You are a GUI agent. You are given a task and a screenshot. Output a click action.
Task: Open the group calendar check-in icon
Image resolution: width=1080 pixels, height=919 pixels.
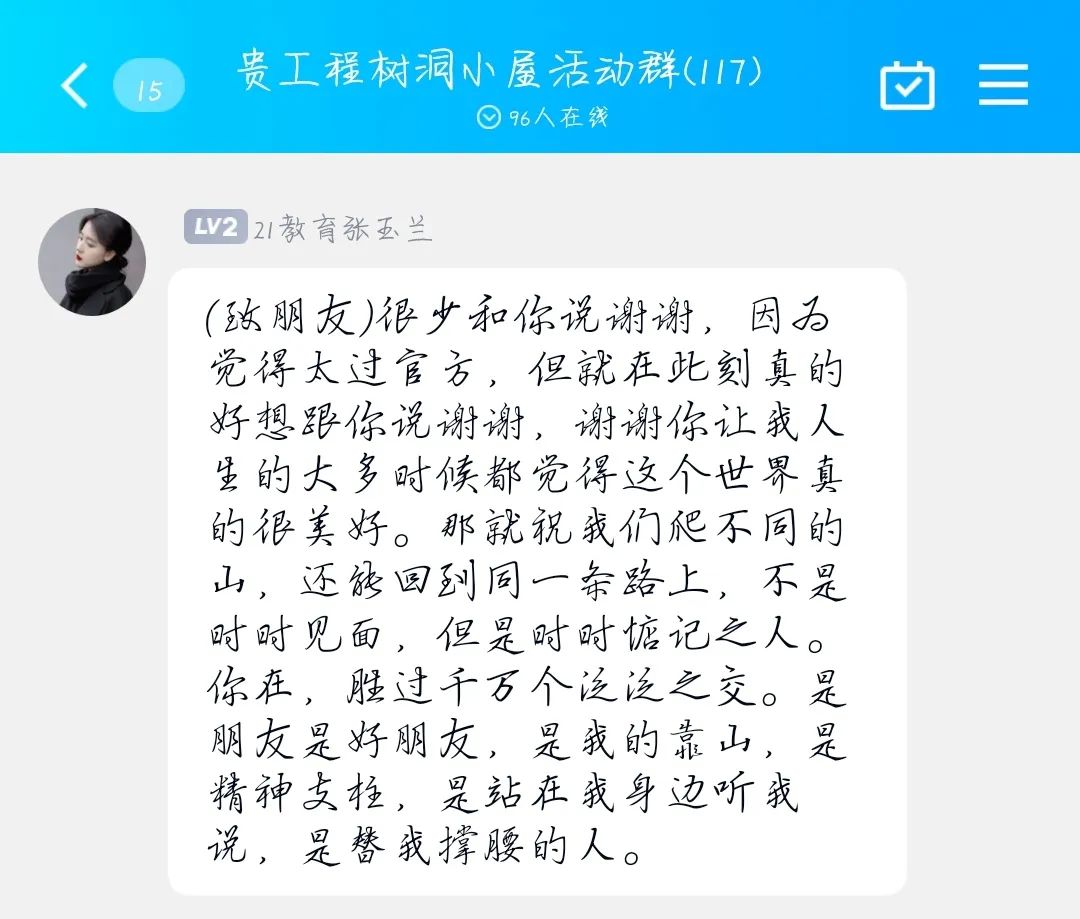point(907,85)
